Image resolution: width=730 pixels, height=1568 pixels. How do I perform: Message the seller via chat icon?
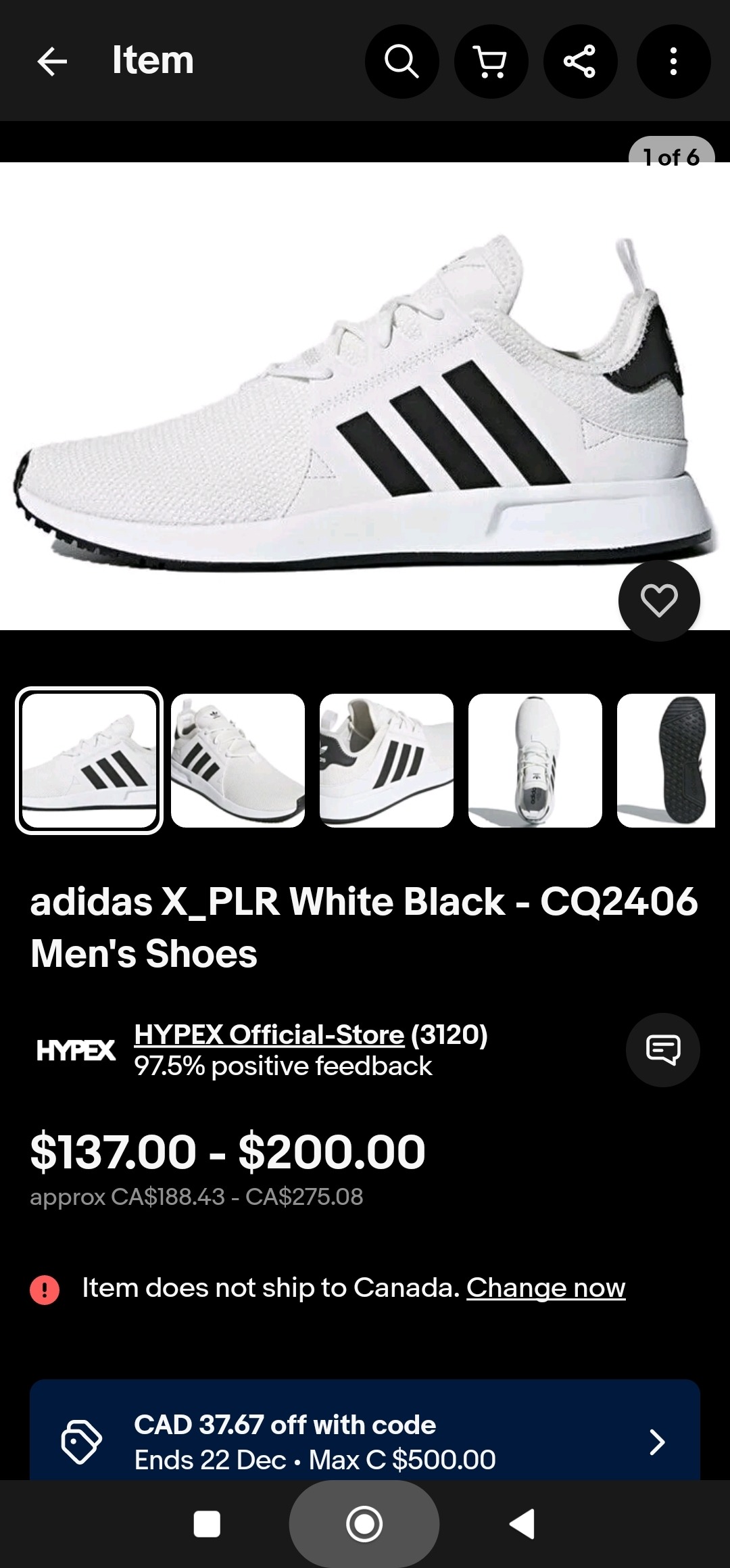click(662, 1049)
